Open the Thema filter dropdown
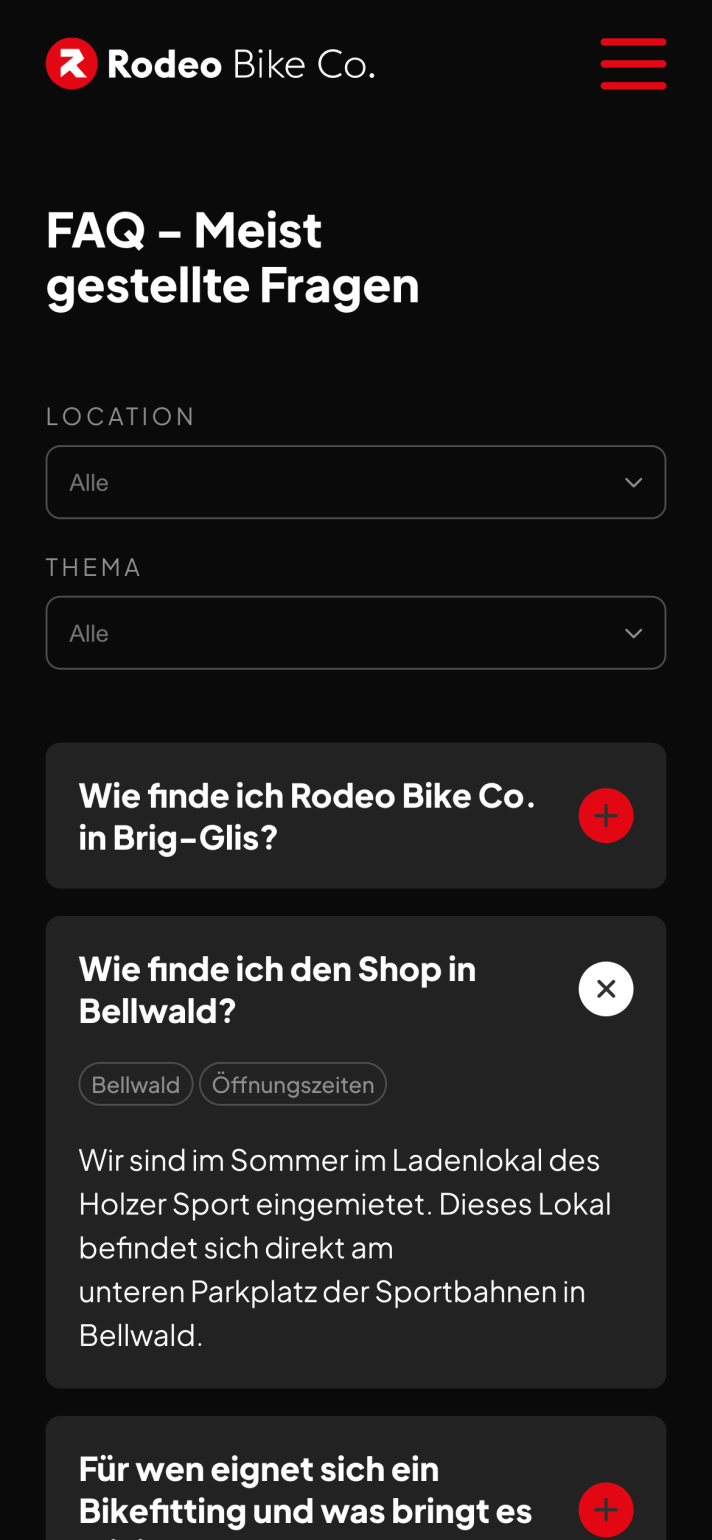Screen dimensions: 712x1540 click(355, 633)
